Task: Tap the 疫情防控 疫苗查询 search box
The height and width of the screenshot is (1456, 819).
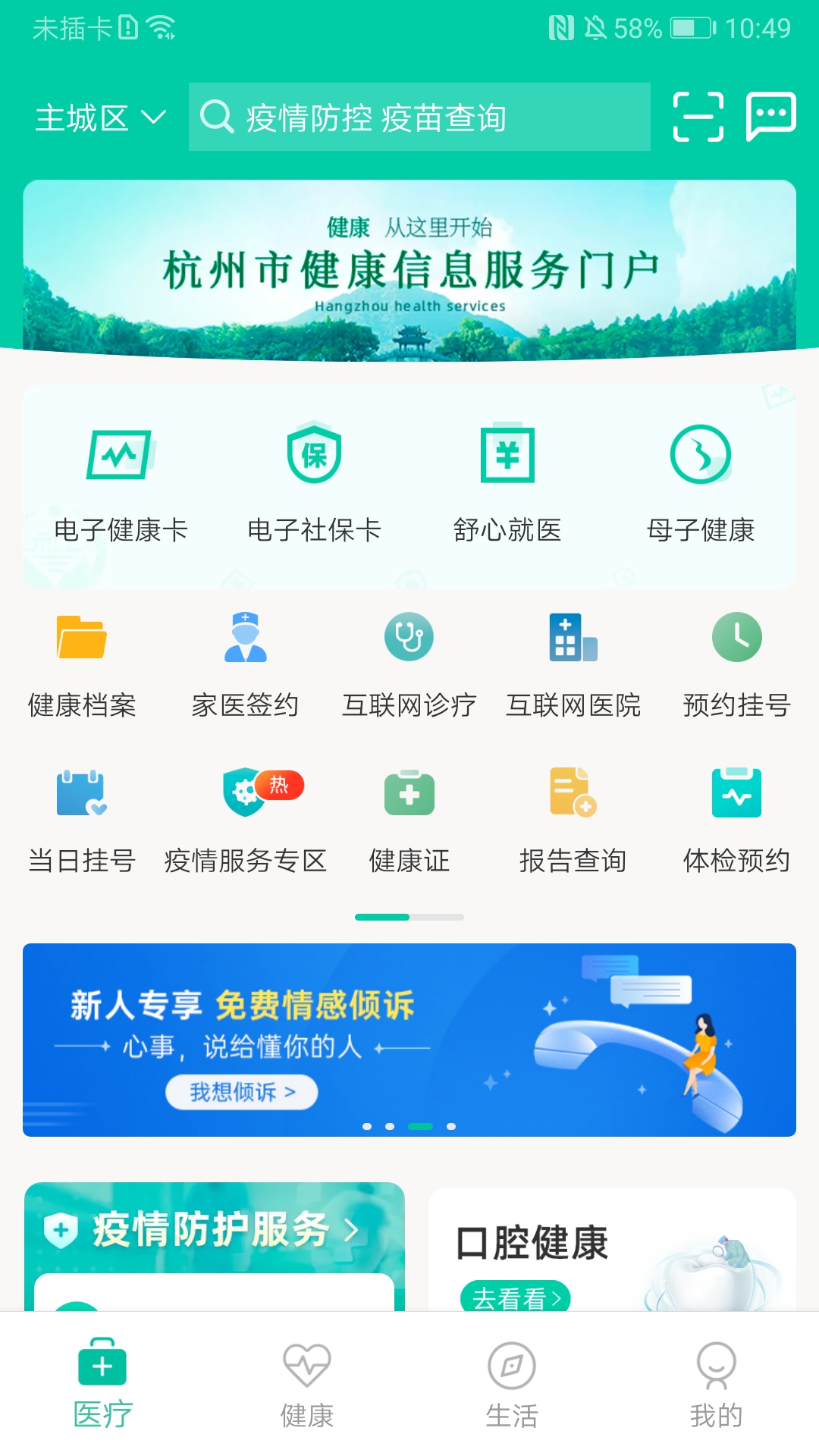Action: (419, 118)
